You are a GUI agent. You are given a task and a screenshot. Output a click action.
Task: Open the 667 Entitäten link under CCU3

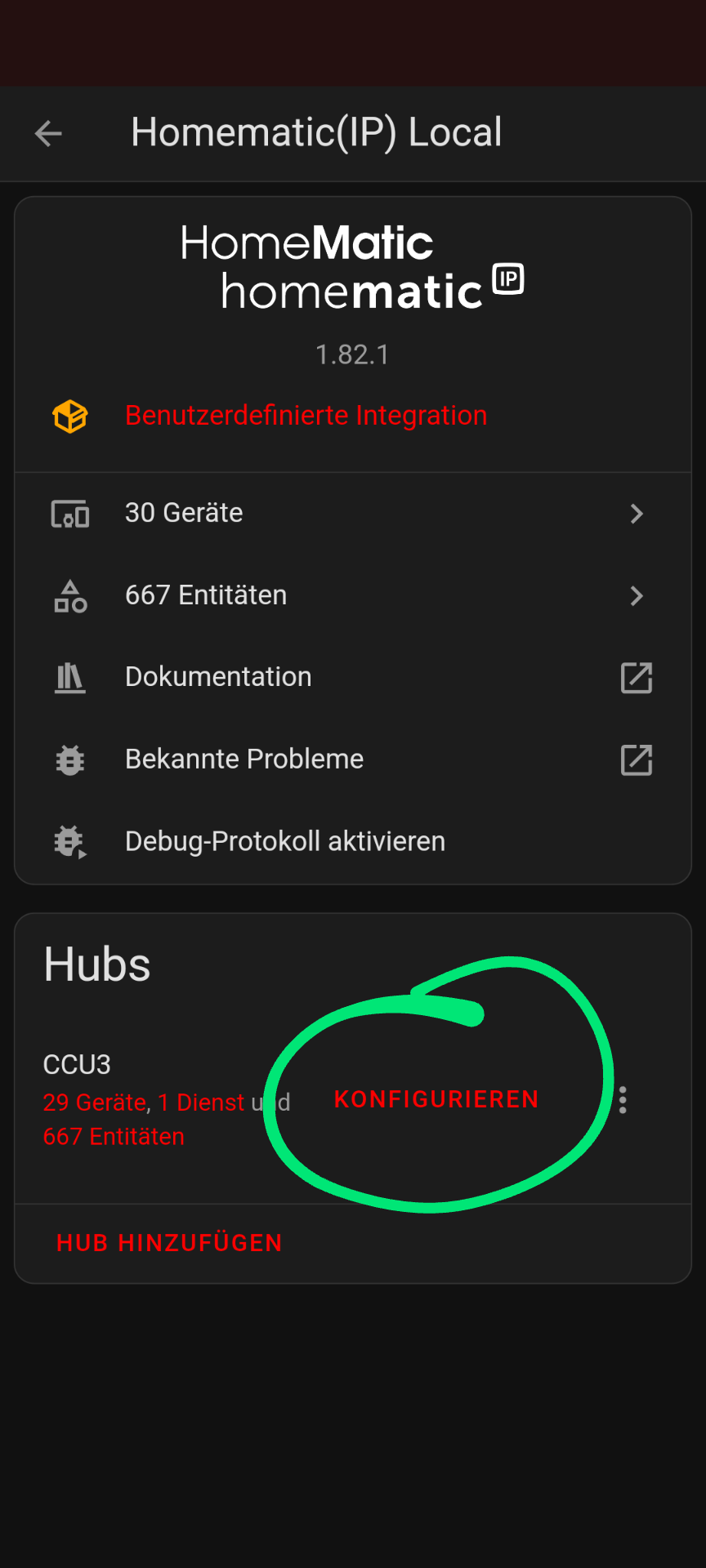tap(114, 1137)
